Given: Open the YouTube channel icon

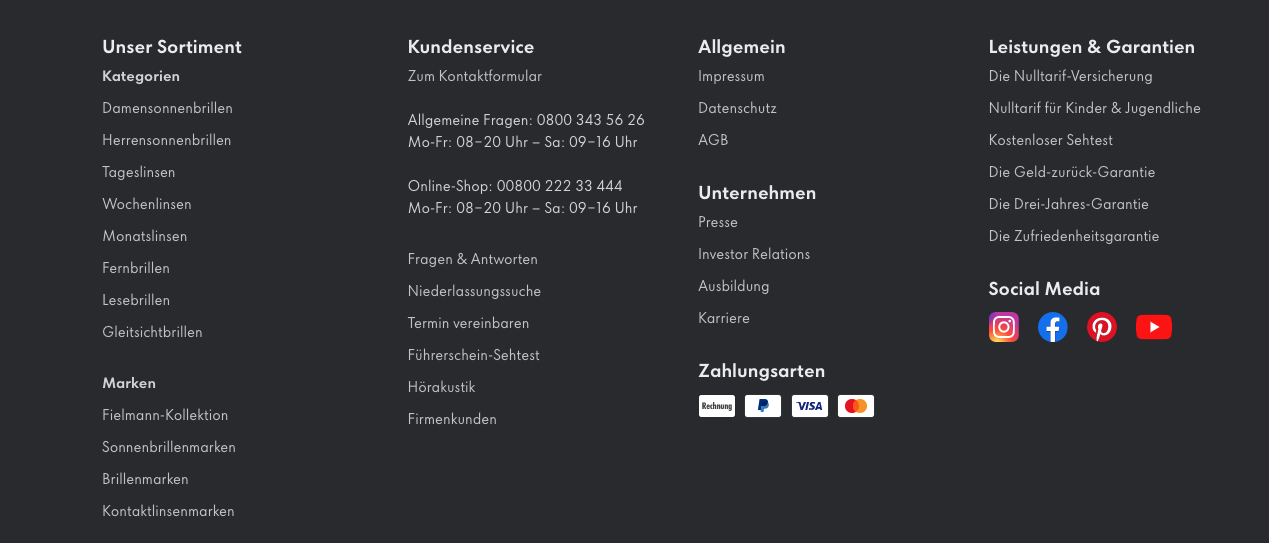Looking at the screenshot, I should coord(1153,327).
